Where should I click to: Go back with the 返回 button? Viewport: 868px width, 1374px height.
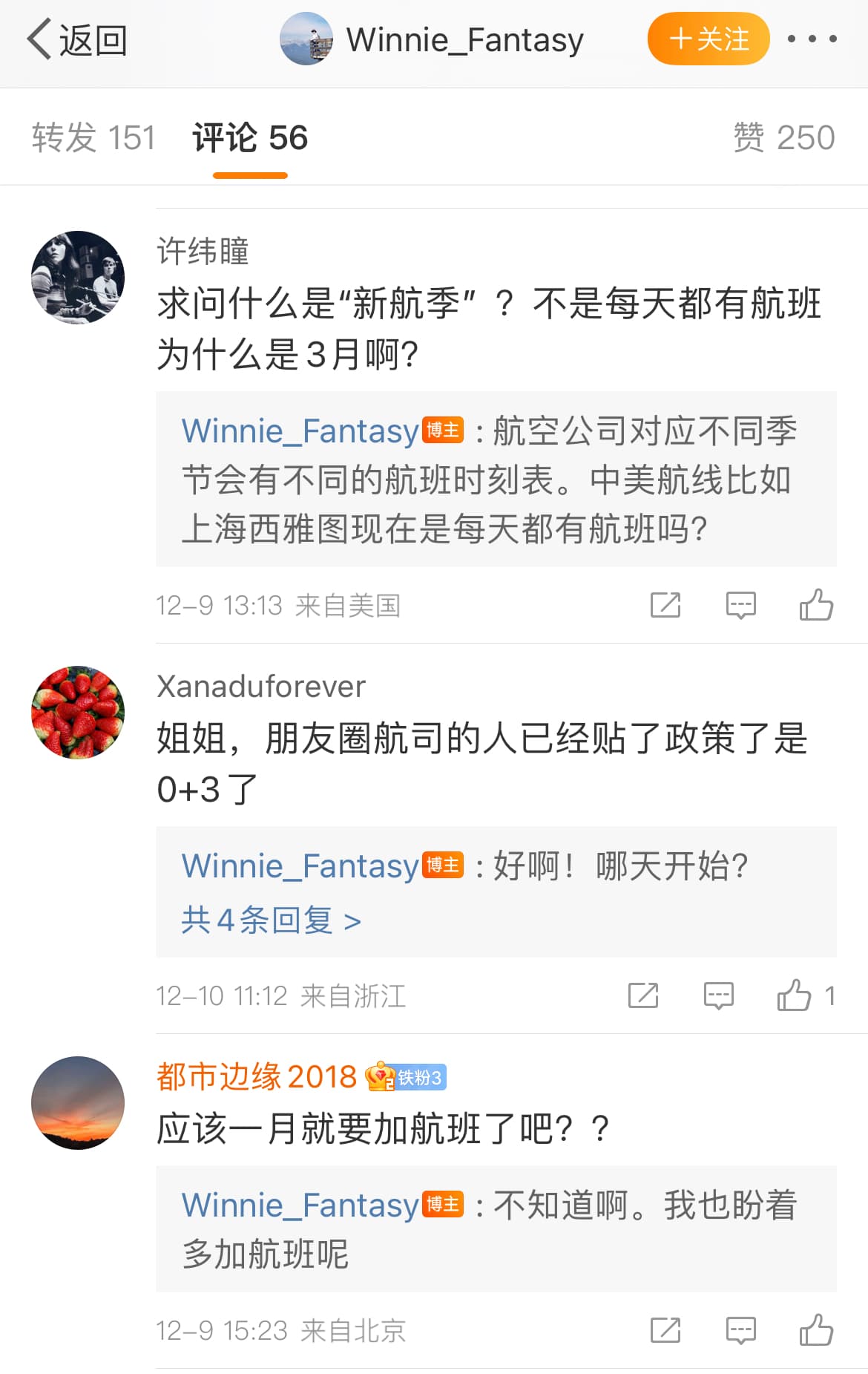coord(76,39)
